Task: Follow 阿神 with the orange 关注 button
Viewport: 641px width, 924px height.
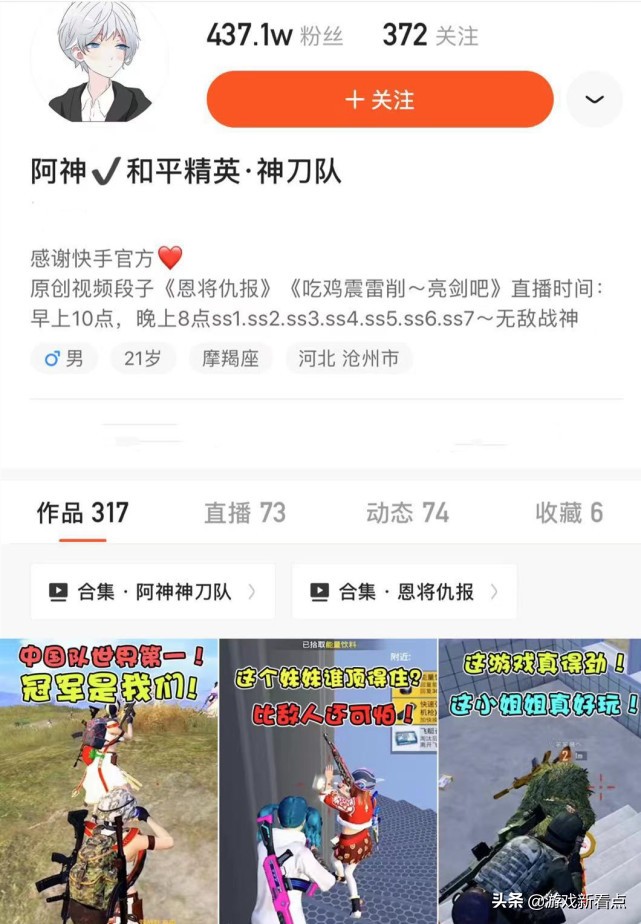Action: click(379, 99)
